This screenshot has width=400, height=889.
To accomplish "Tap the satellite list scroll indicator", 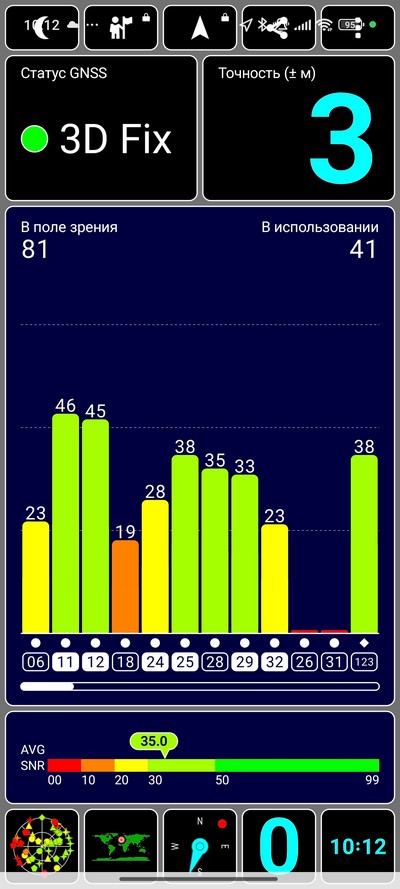I will [200, 687].
